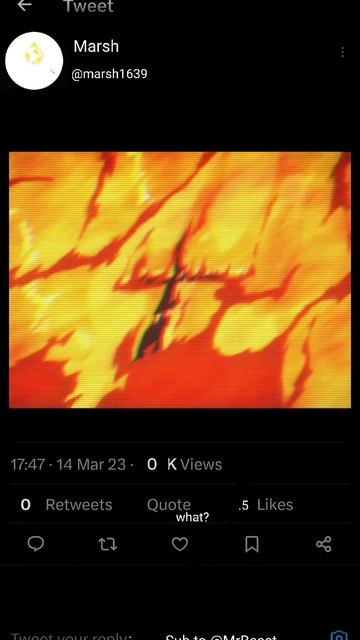Tap the Tweet your reply field
This screenshot has height=640, width=360.
pos(70,636)
